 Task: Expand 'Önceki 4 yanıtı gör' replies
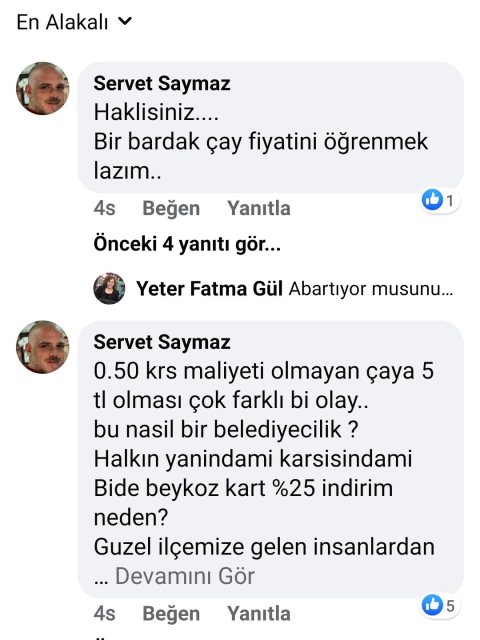pos(187,244)
